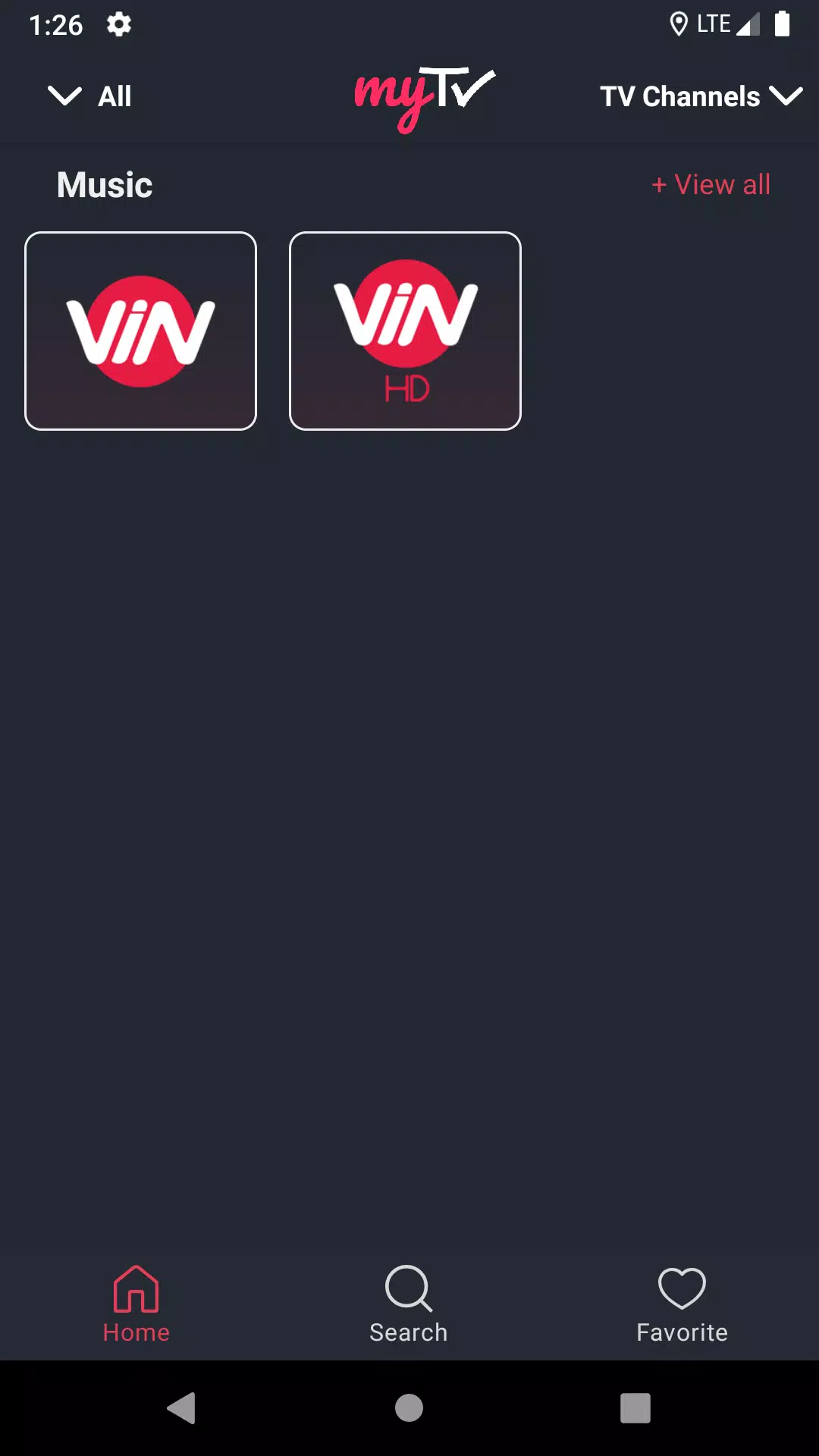
Task: Collapse the All filter using its chevron
Action: click(x=64, y=96)
